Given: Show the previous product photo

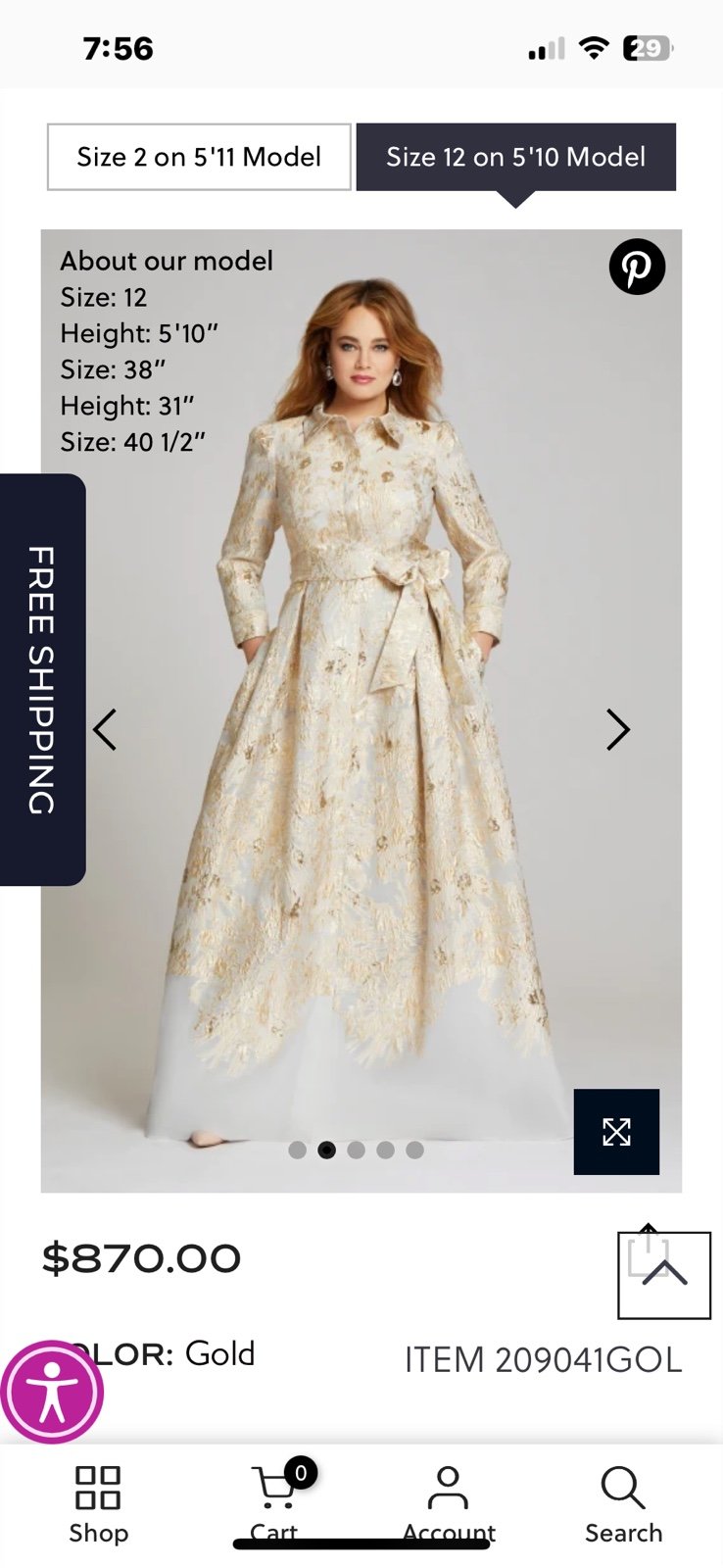Looking at the screenshot, I should tap(105, 729).
